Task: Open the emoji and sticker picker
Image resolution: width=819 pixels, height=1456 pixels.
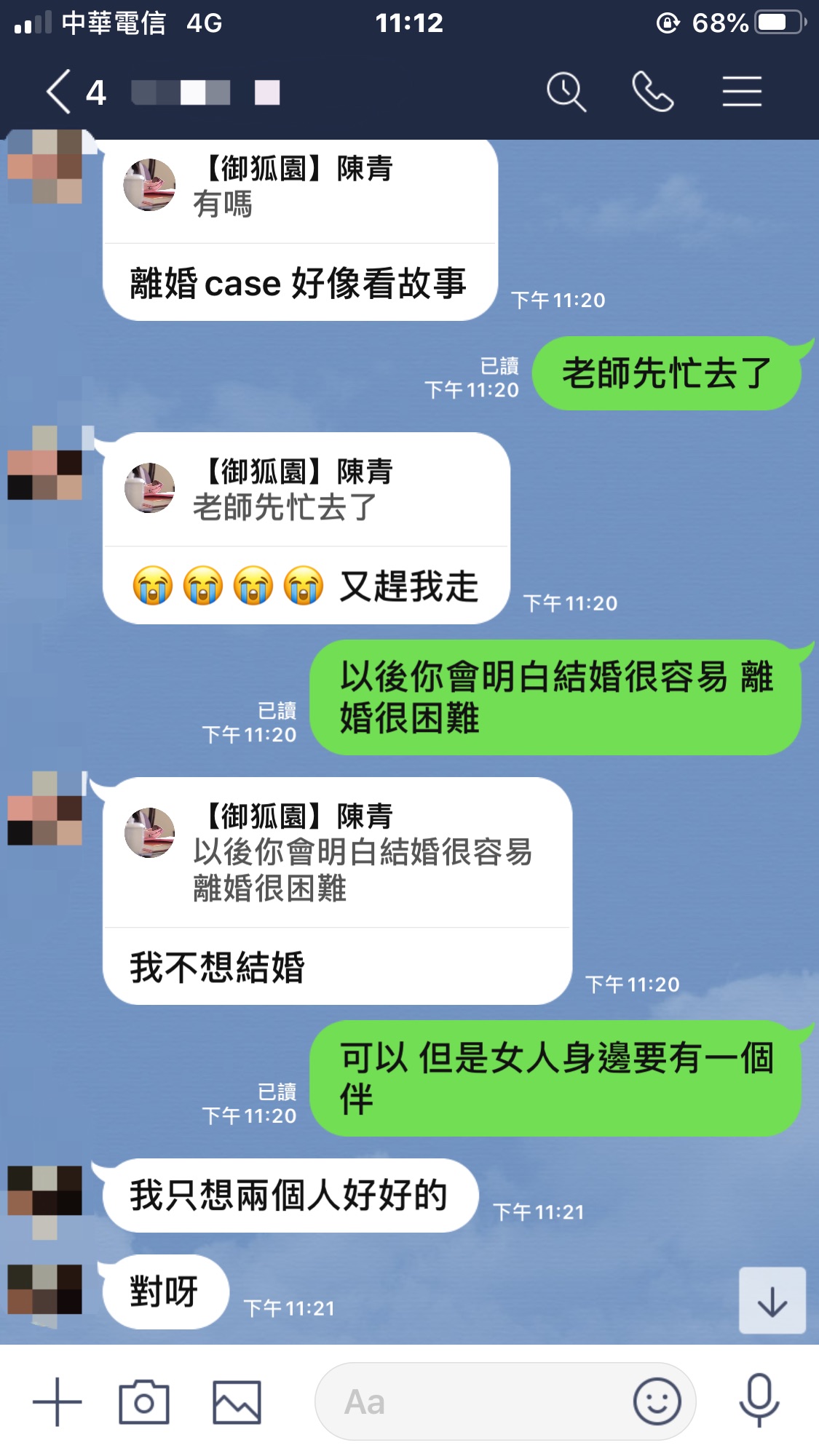Action: 657,1401
